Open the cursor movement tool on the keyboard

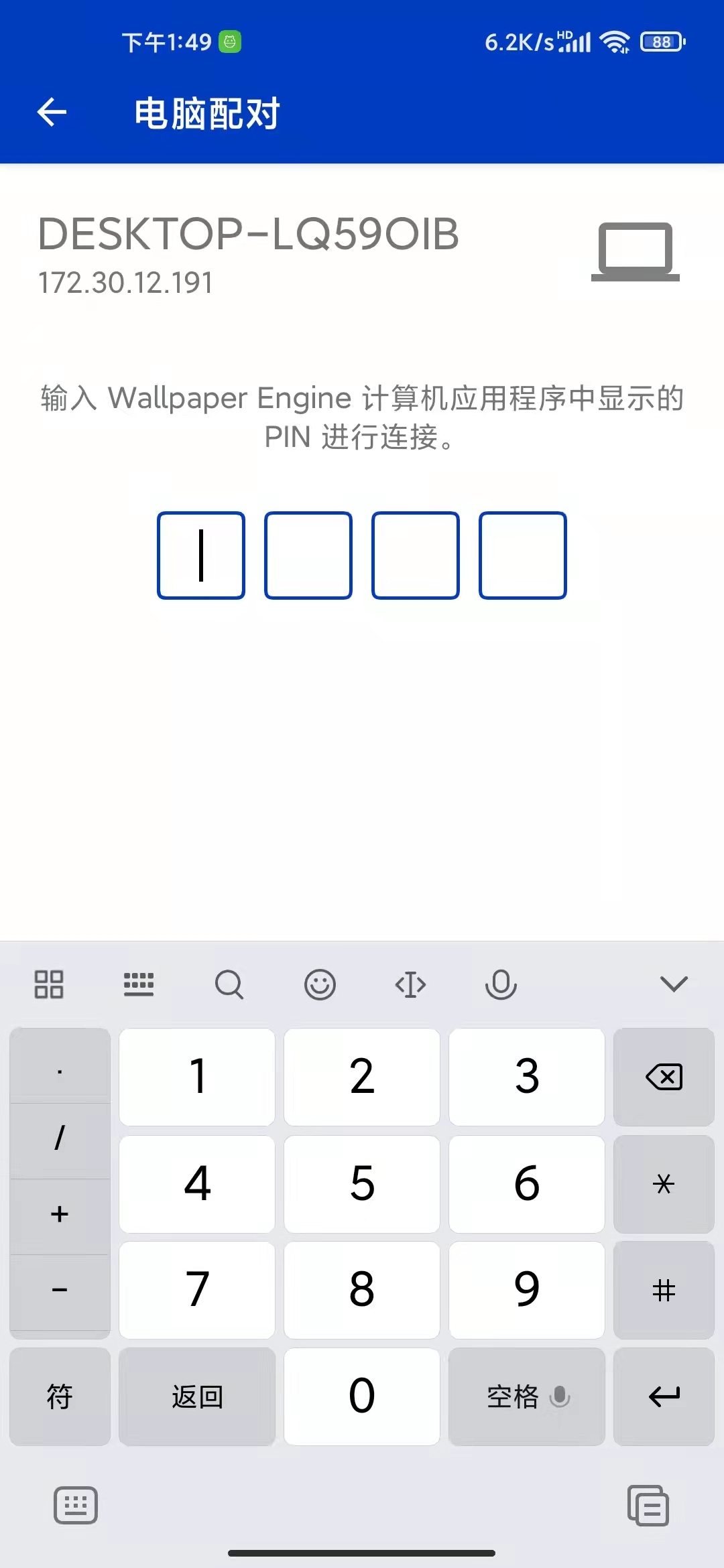[x=410, y=984]
